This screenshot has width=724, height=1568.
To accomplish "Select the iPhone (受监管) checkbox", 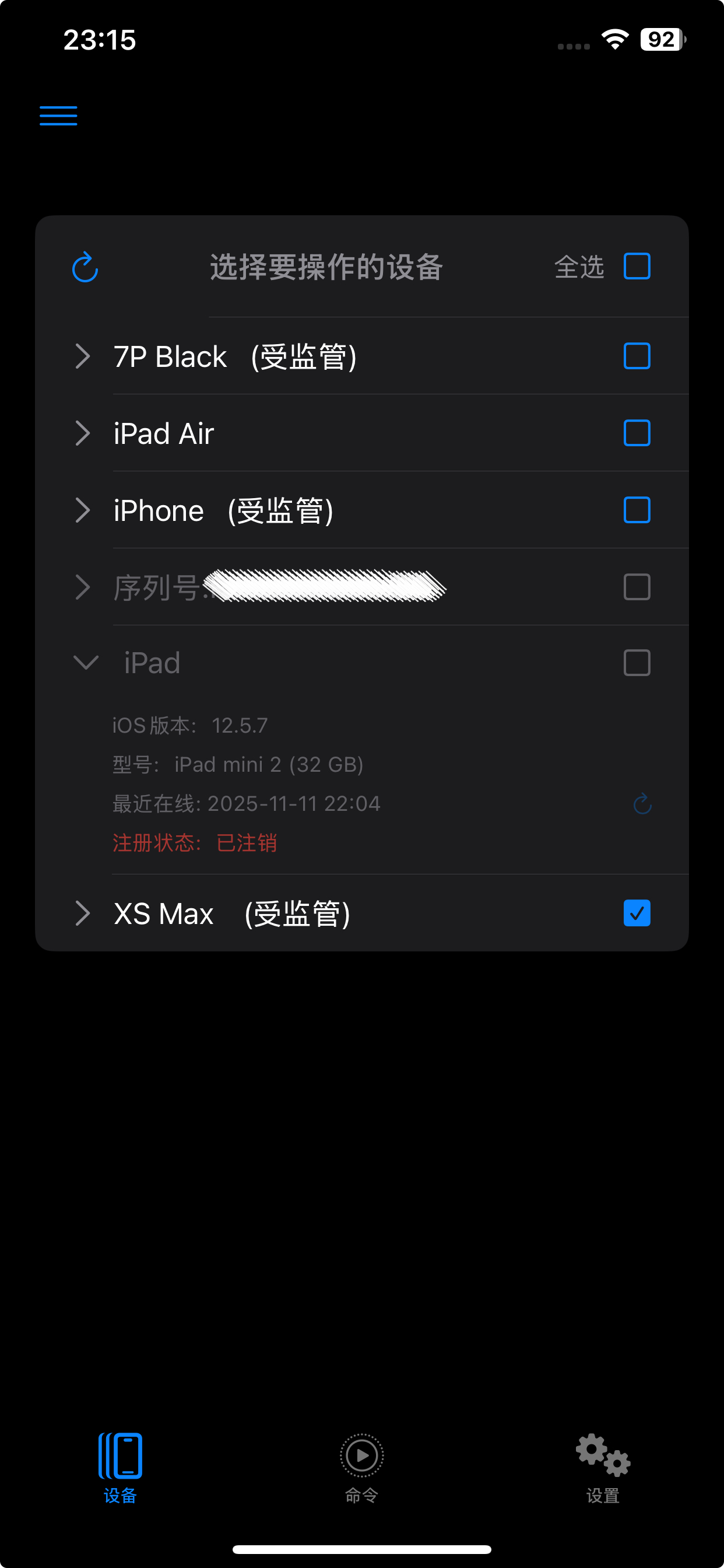I will coord(637,510).
